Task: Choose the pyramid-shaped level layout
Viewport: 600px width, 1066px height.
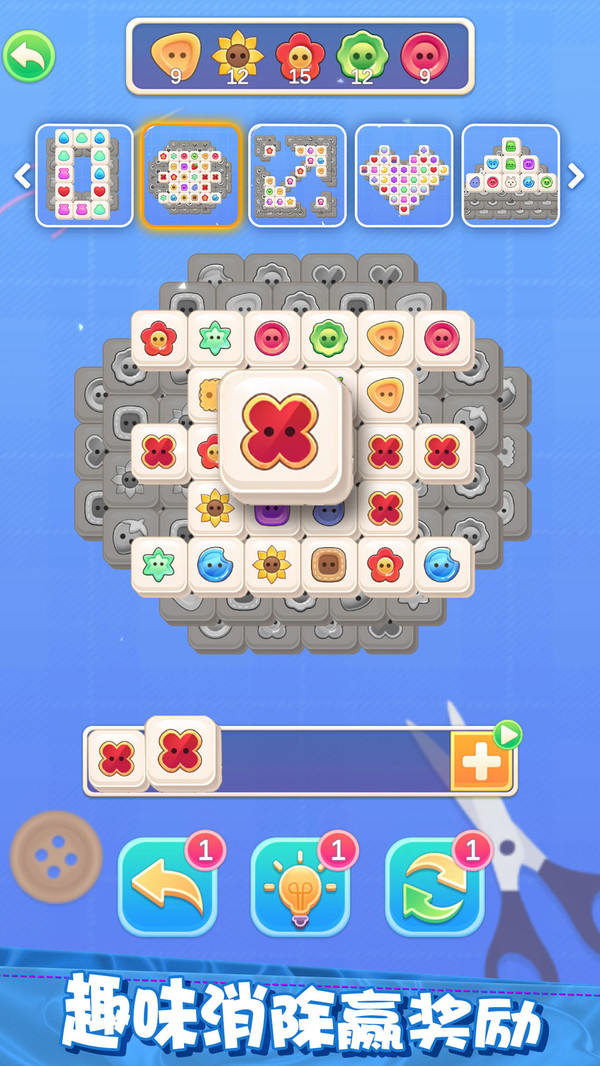Action: [511, 176]
